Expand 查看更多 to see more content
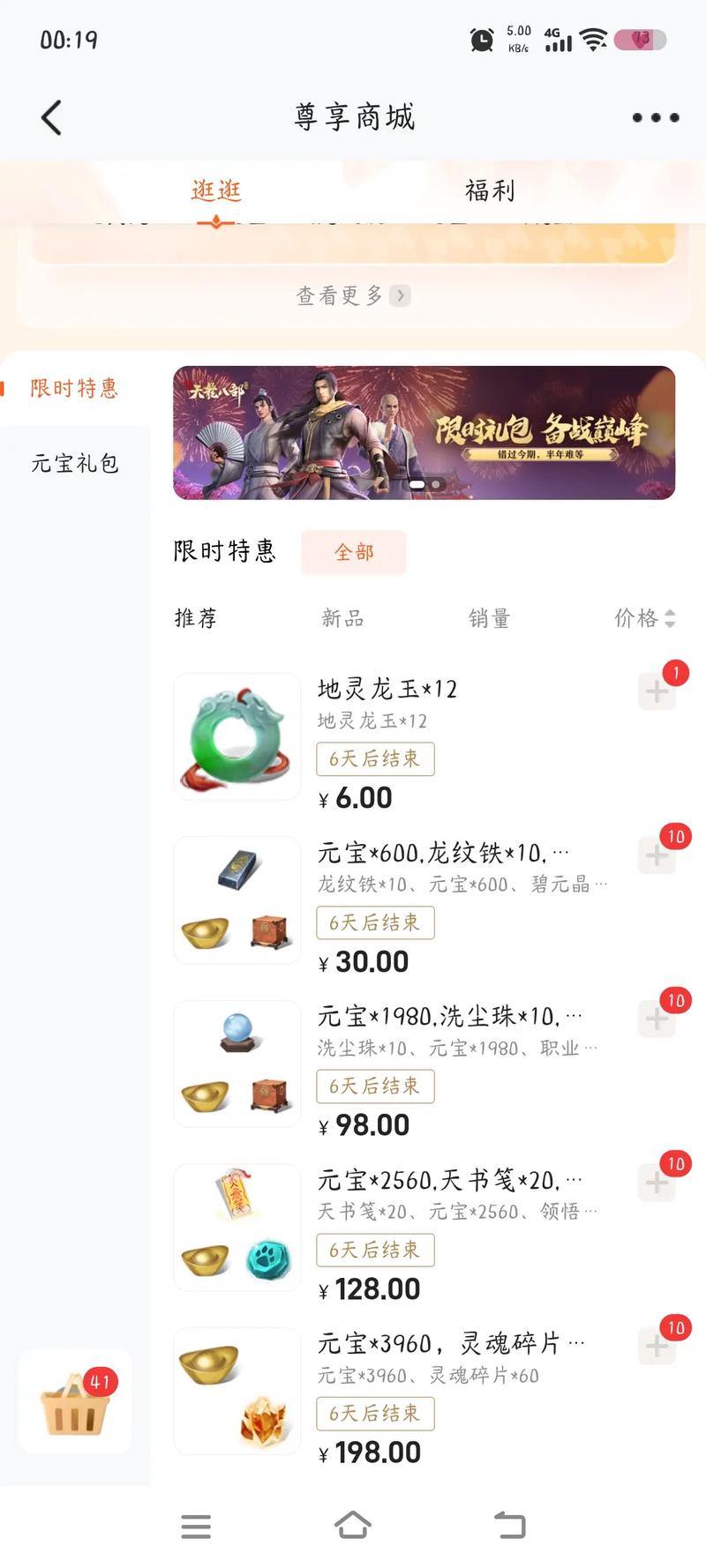The width and height of the screenshot is (706, 1568). click(x=352, y=295)
